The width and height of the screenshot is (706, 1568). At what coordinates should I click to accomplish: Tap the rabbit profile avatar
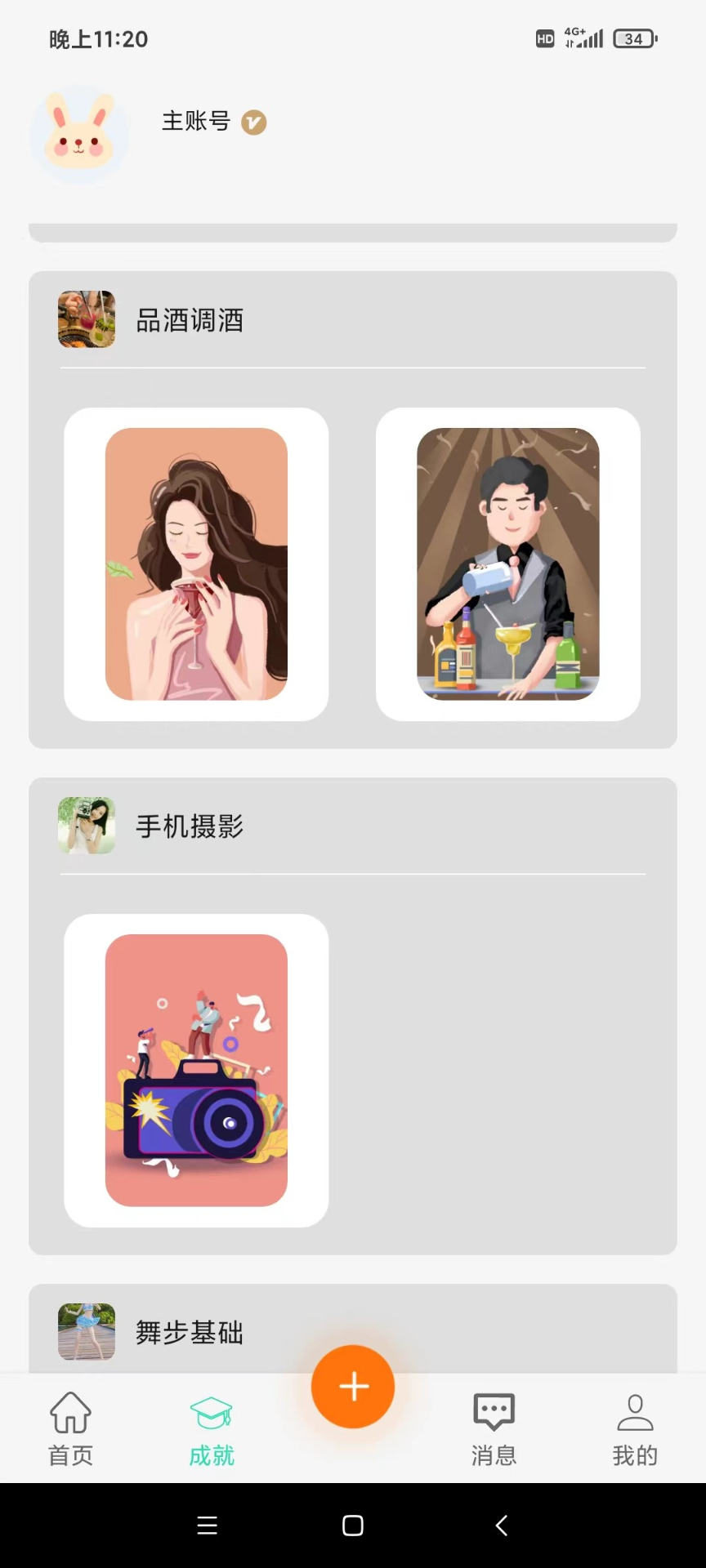click(79, 136)
